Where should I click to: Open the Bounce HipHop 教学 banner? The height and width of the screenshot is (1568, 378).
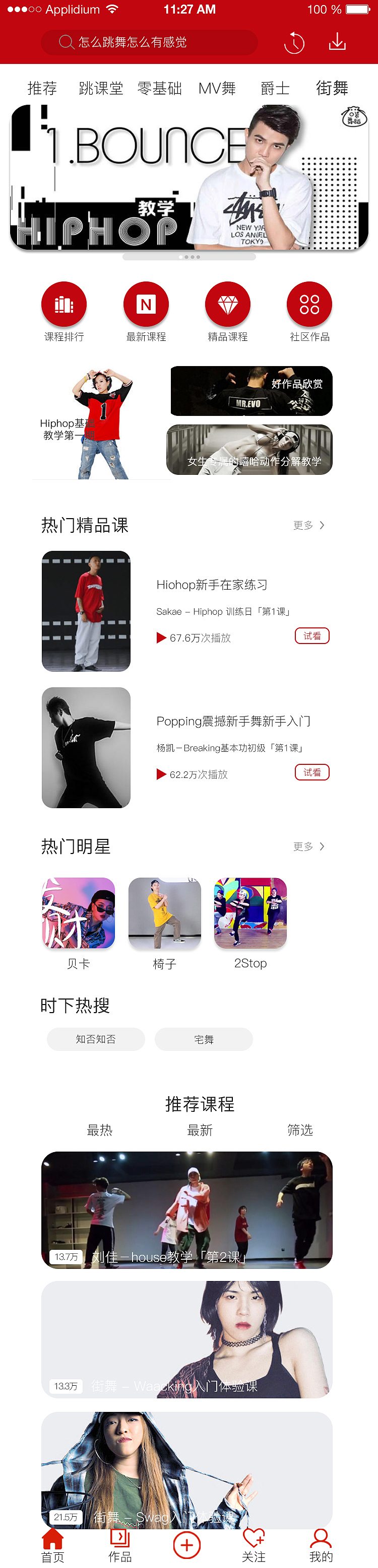189,178
